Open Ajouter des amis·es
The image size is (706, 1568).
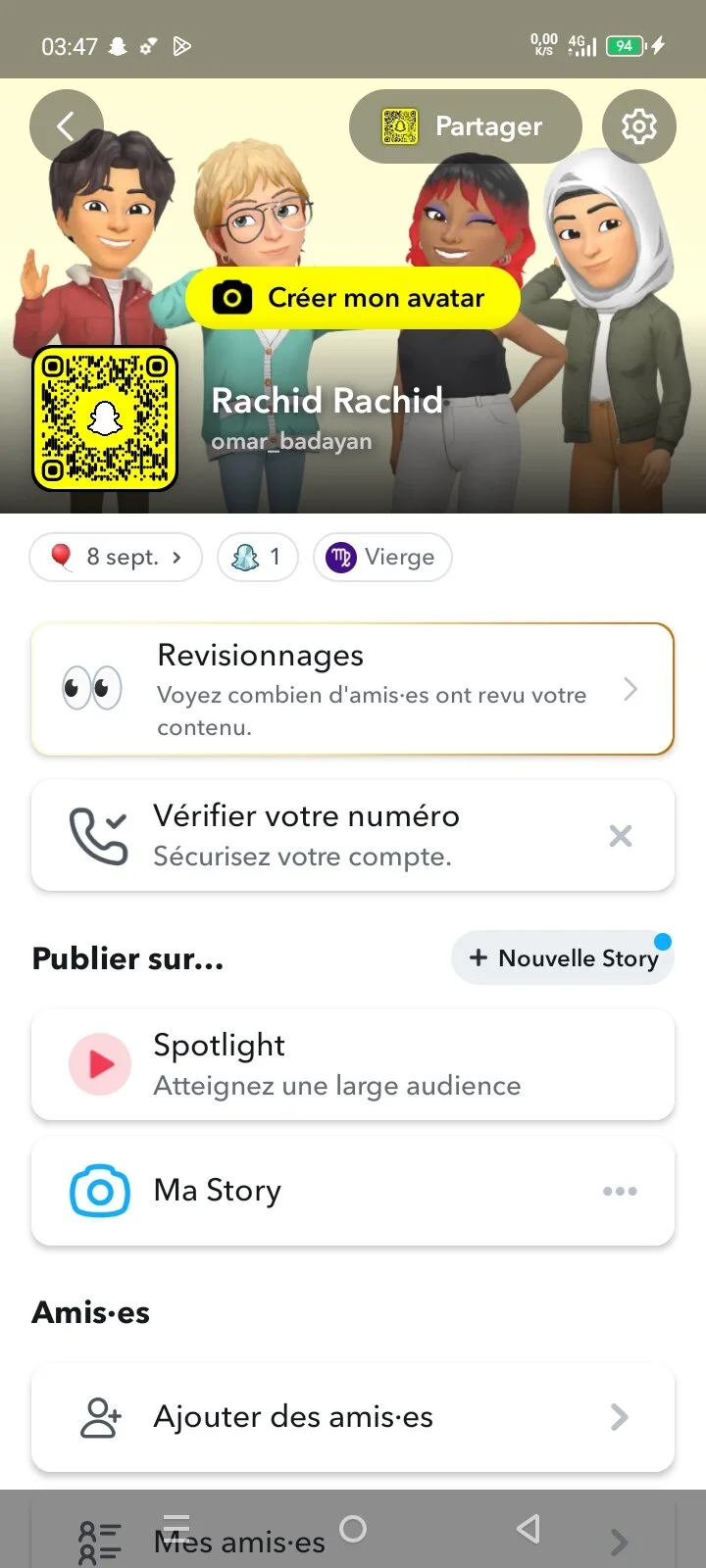(x=353, y=1417)
